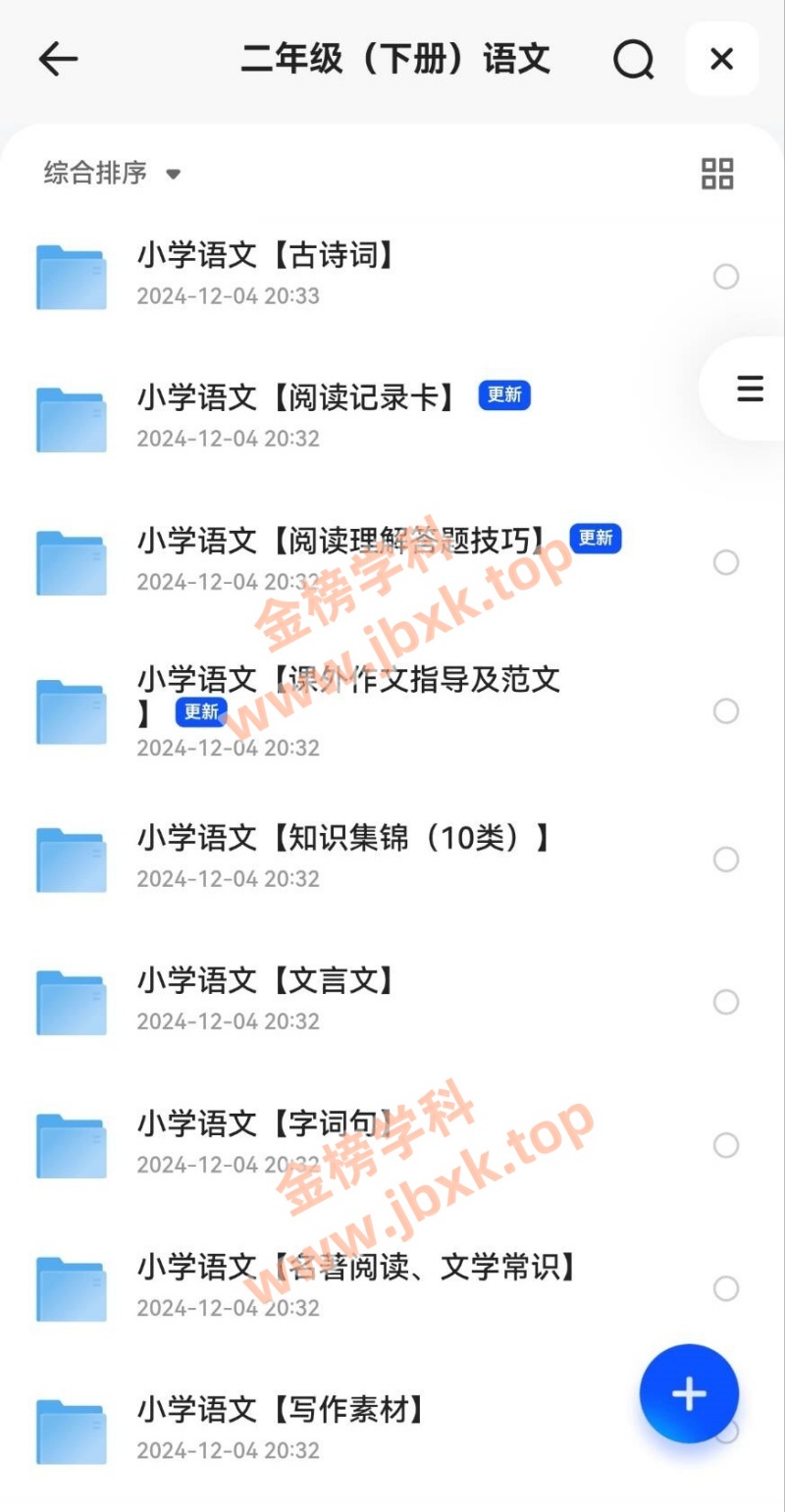Expand the side hamburger panel on the right edge
This screenshot has width=785, height=1512.
coord(750,389)
